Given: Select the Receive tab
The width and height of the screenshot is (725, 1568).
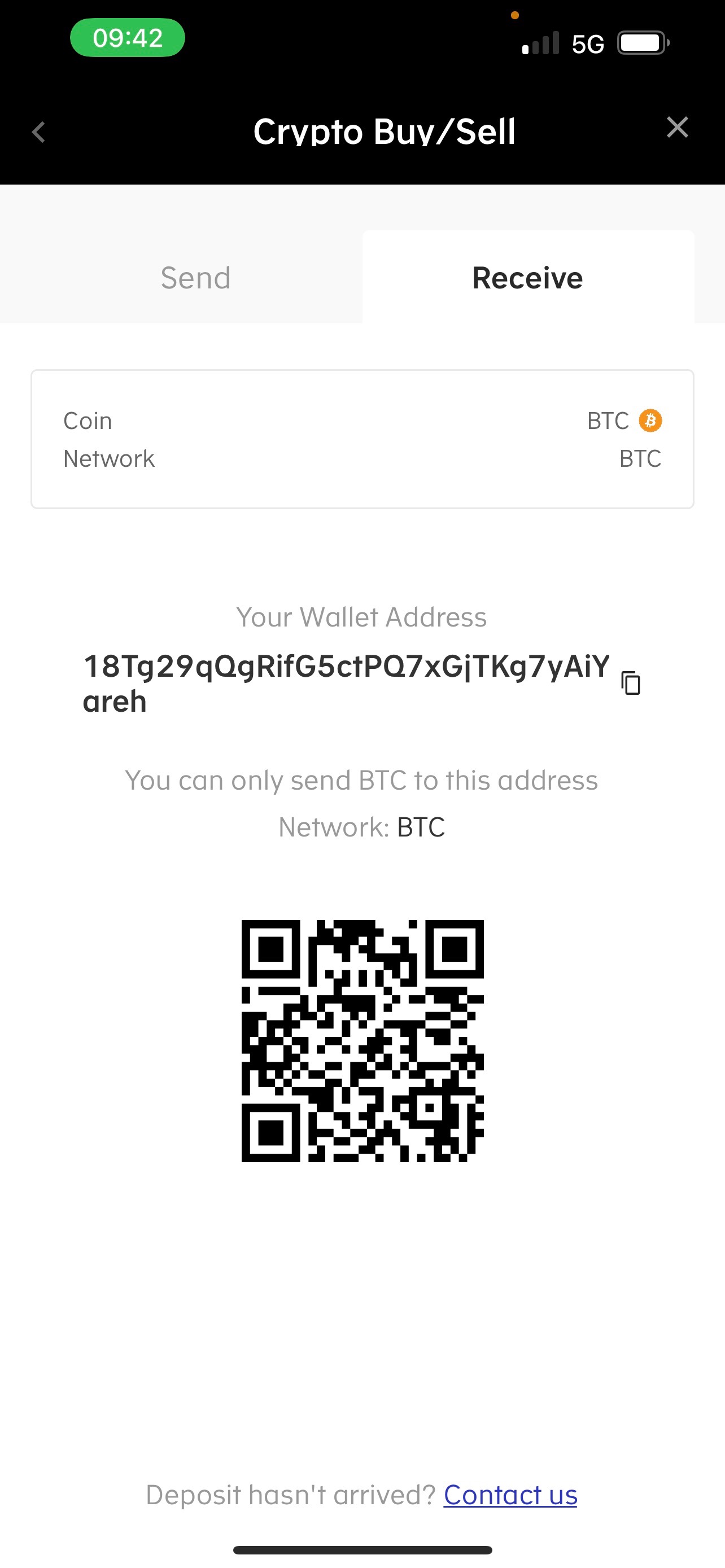Looking at the screenshot, I should click(527, 278).
